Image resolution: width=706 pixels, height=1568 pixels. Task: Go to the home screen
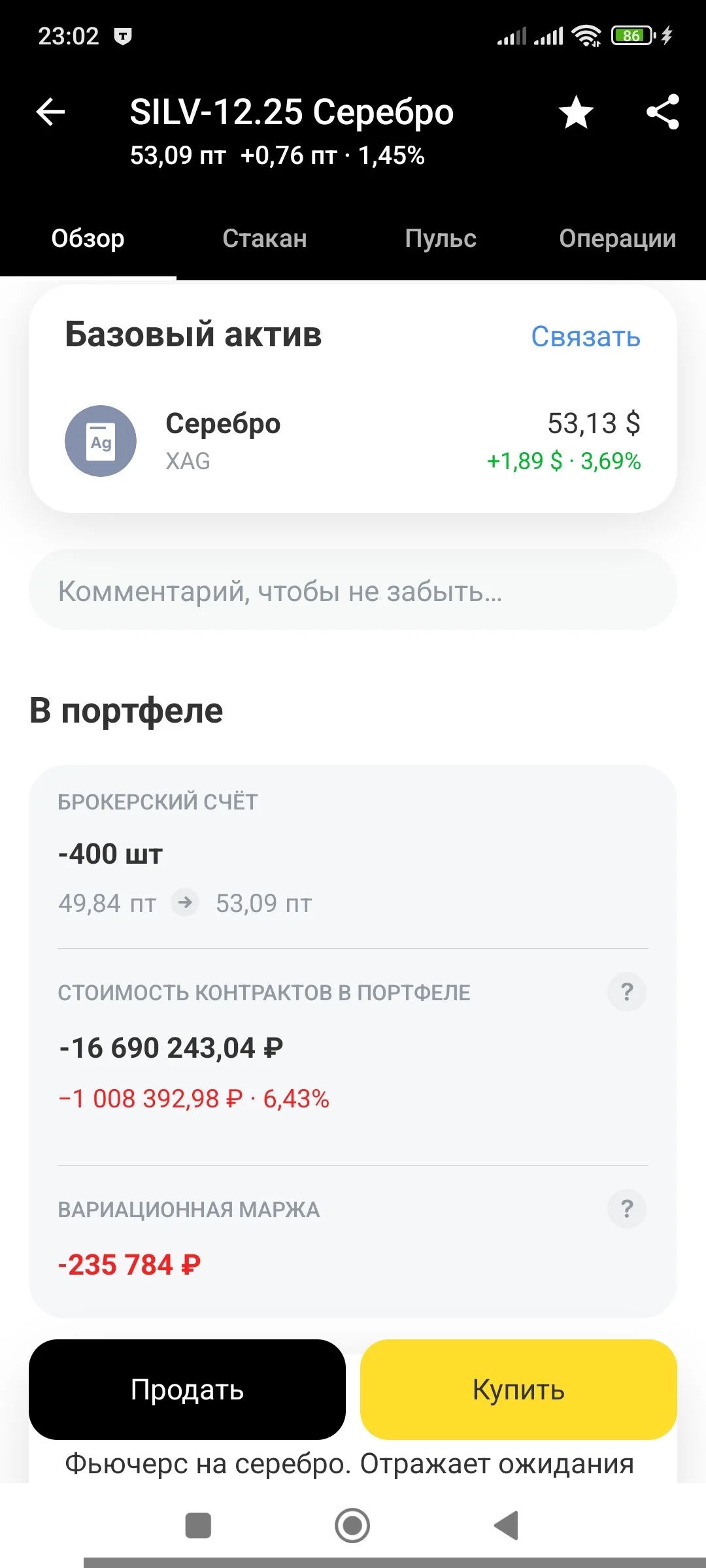pos(352,1526)
